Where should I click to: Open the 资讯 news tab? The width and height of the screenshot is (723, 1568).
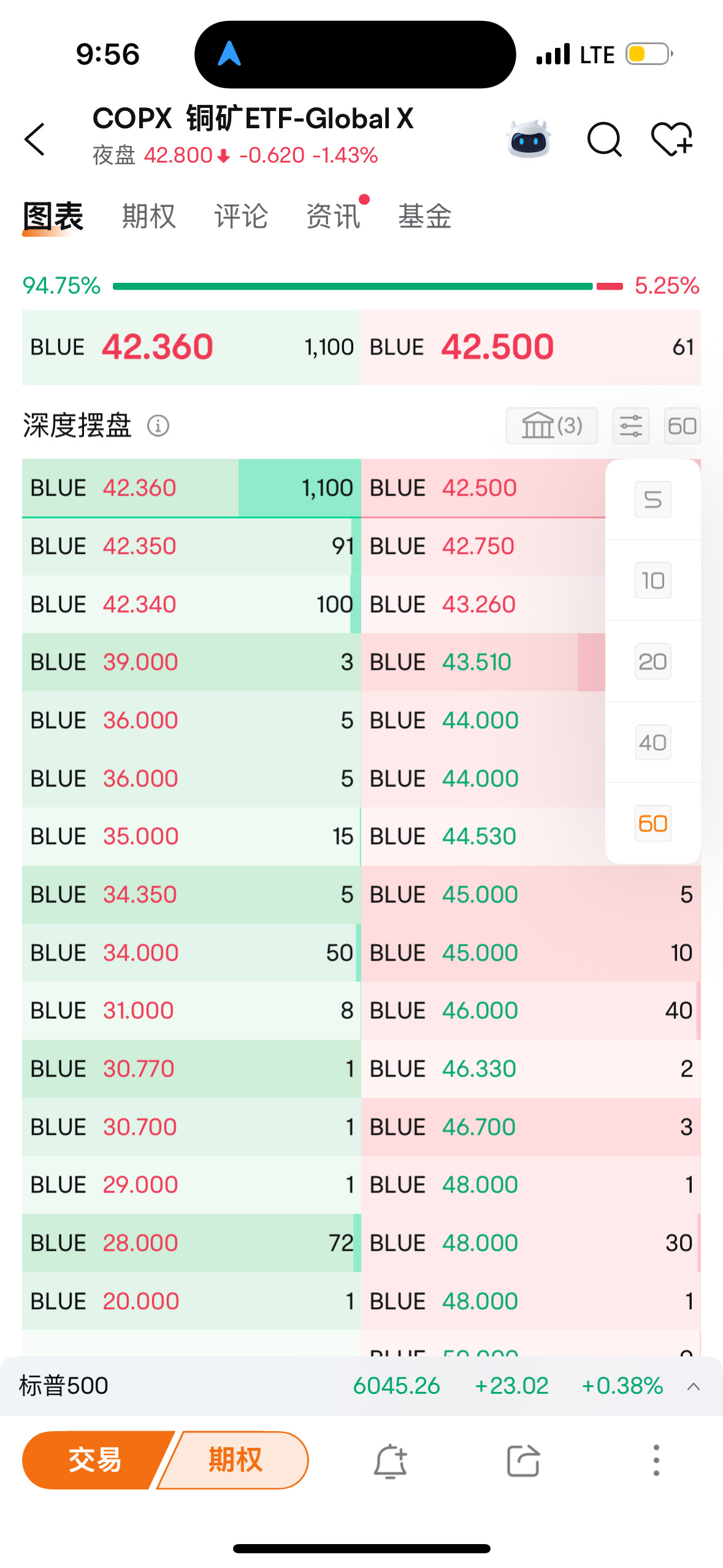click(333, 216)
